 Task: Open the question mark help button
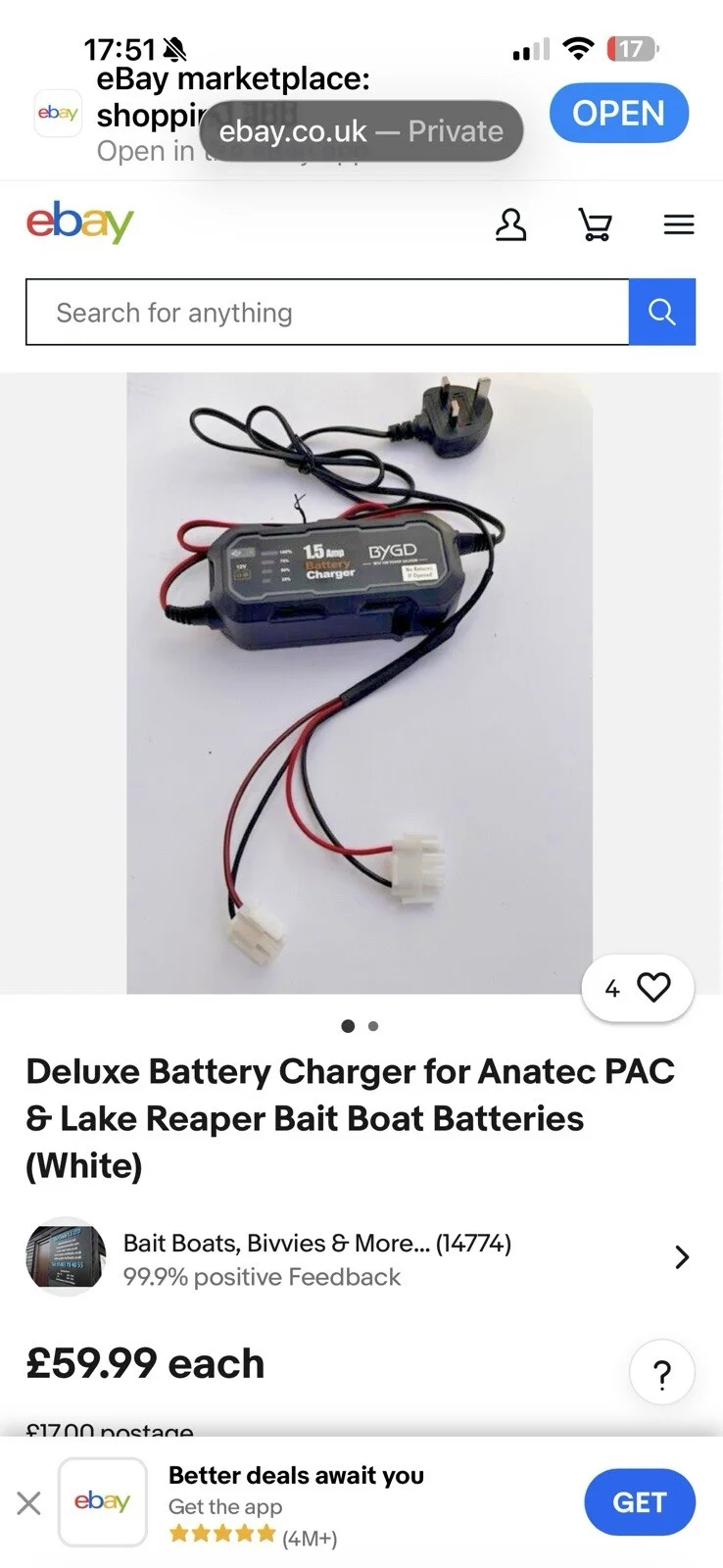pyautogui.click(x=662, y=1373)
